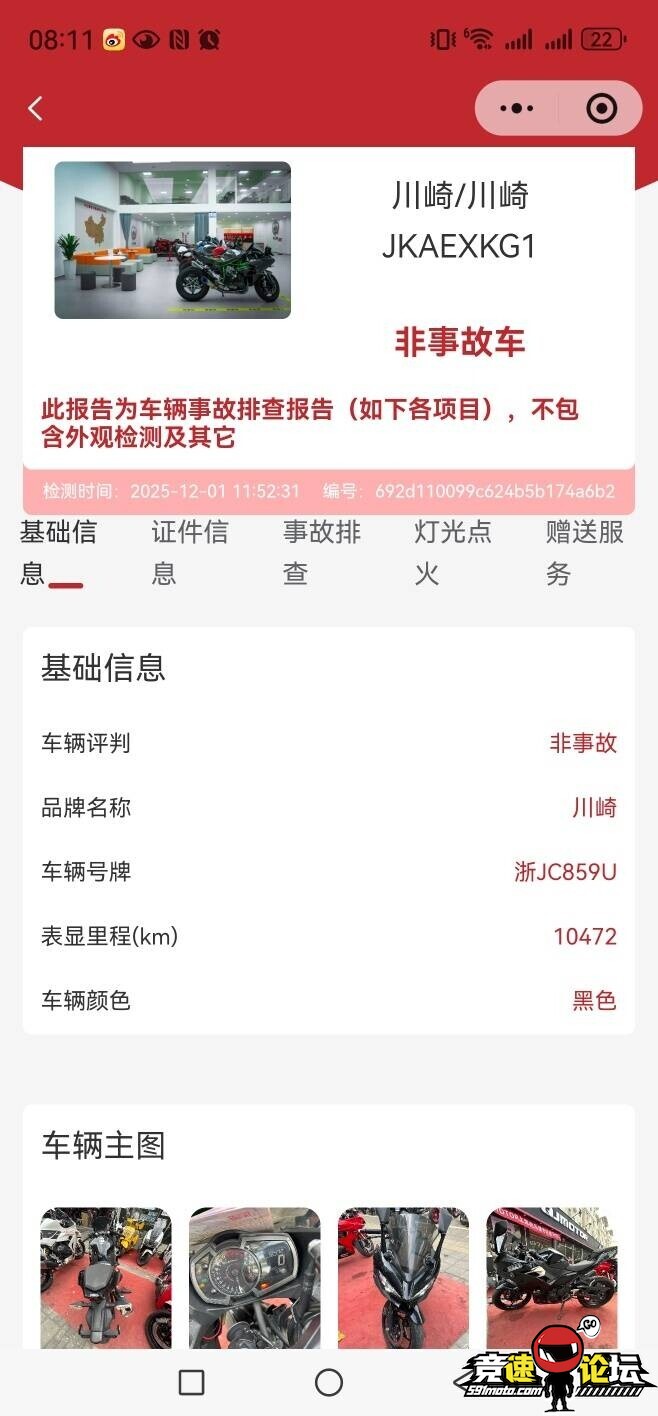
Task: Switch to the 赠送服务 tab
Action: coord(584,551)
